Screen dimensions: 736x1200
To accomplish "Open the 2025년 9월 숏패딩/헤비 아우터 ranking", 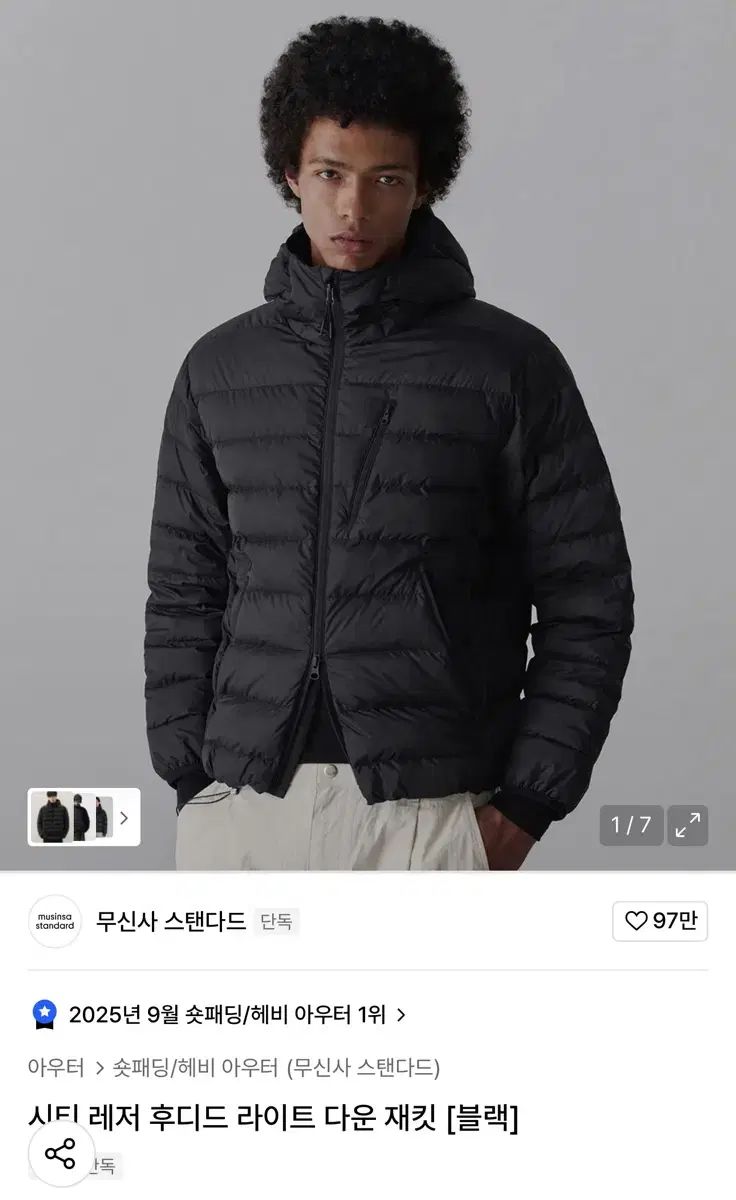I will point(226,1014).
